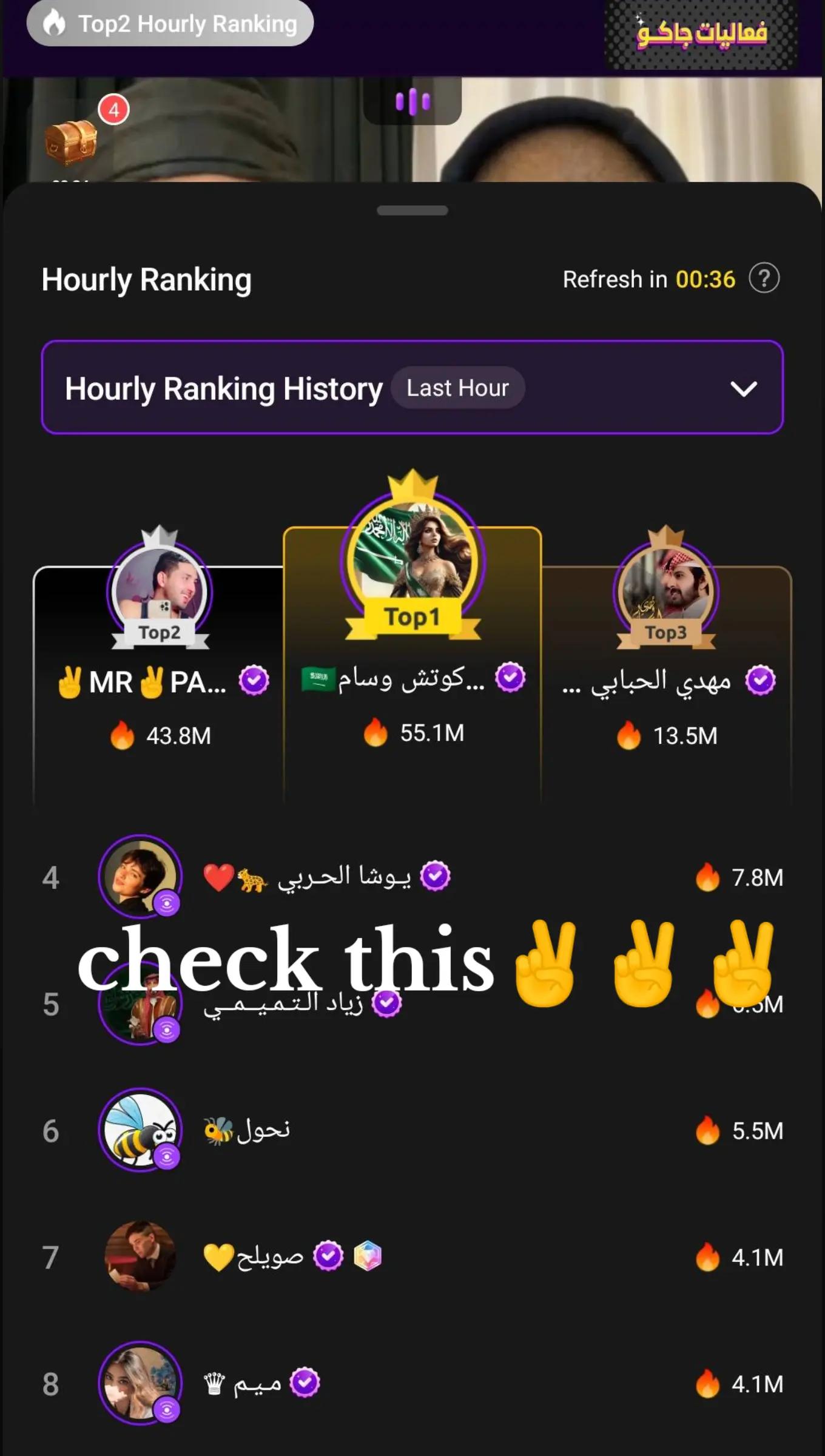Tap the sheet drag handle at top
This screenshot has width=825, height=1456.
[412, 211]
